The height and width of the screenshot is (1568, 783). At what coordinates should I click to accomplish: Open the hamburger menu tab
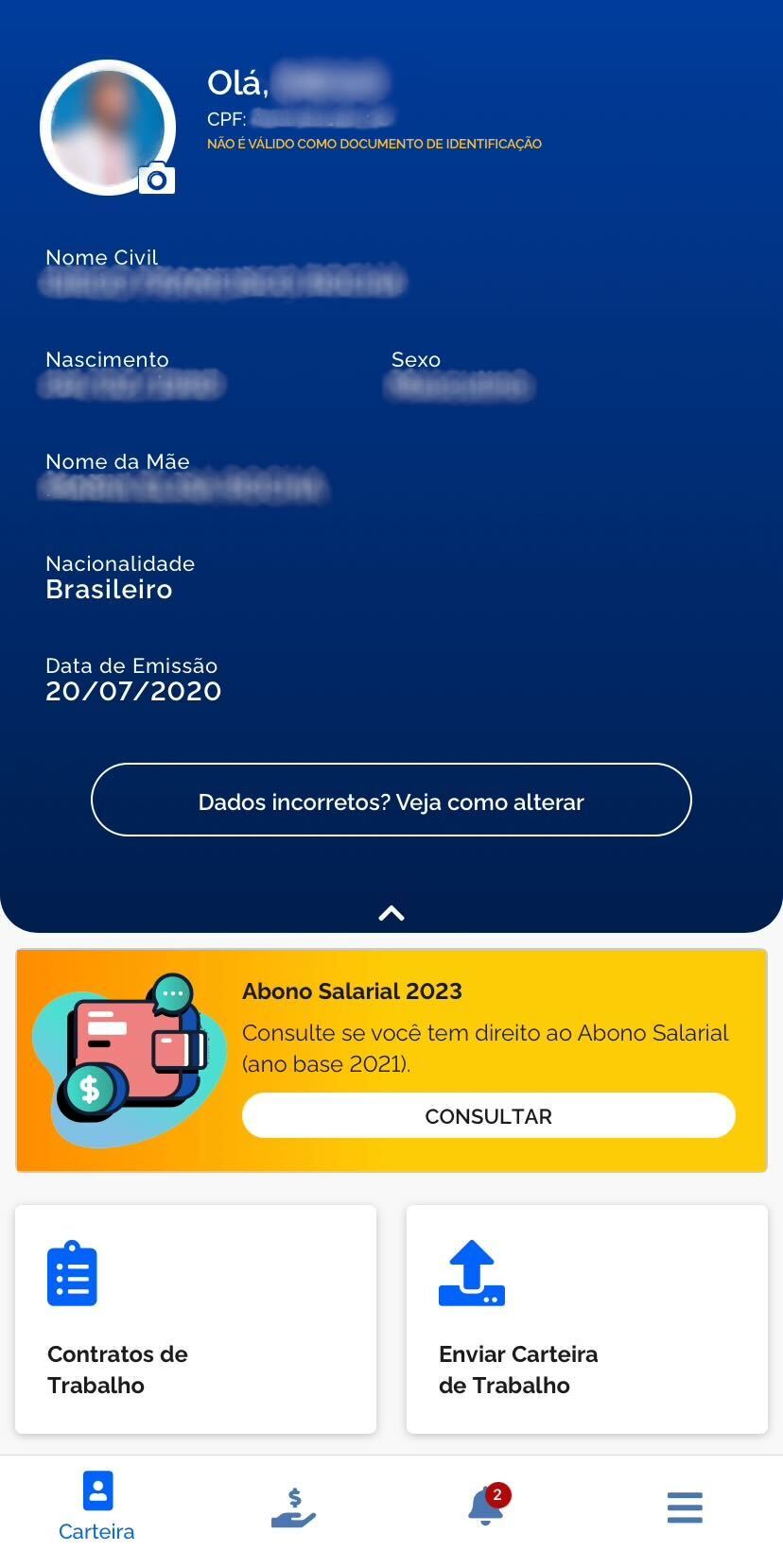pyautogui.click(x=685, y=1507)
